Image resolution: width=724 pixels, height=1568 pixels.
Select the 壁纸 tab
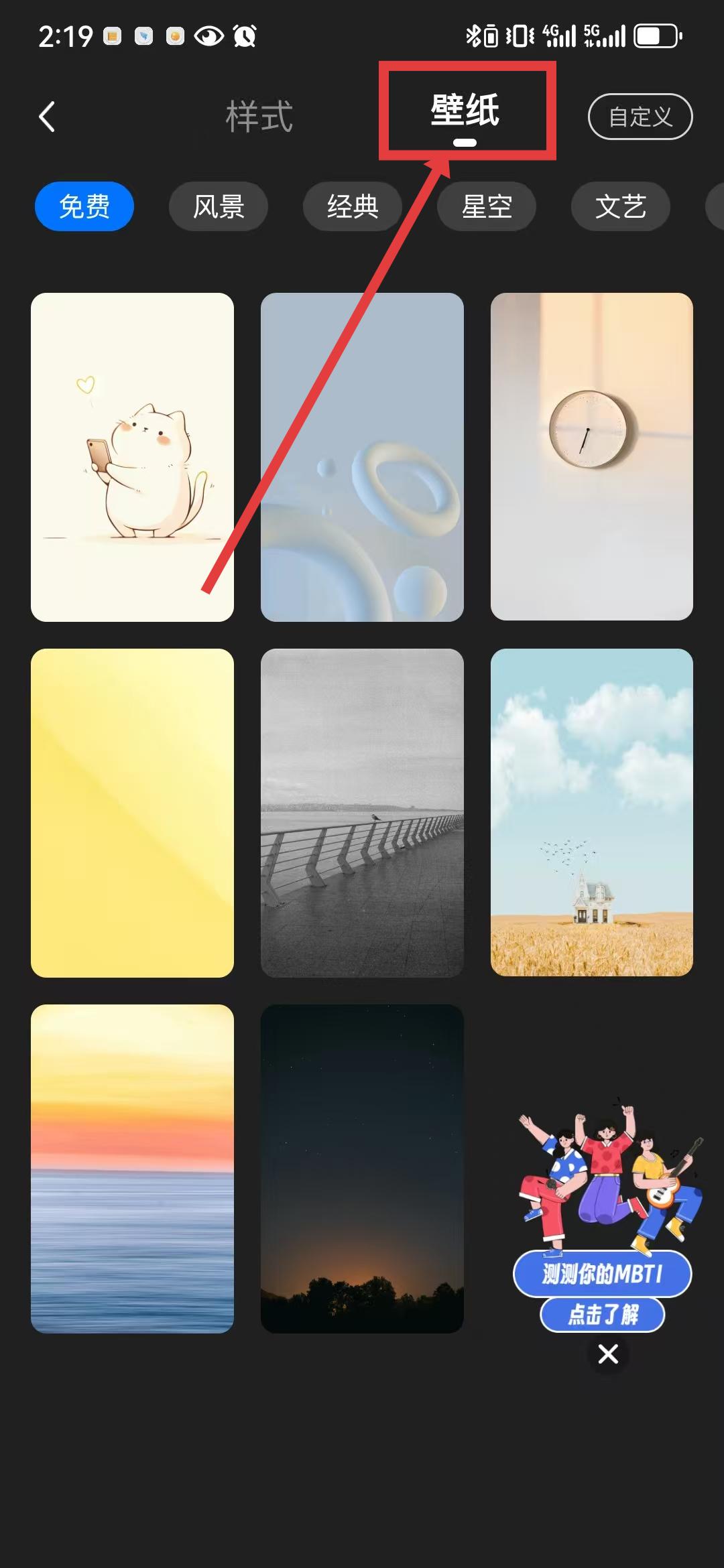[x=465, y=111]
